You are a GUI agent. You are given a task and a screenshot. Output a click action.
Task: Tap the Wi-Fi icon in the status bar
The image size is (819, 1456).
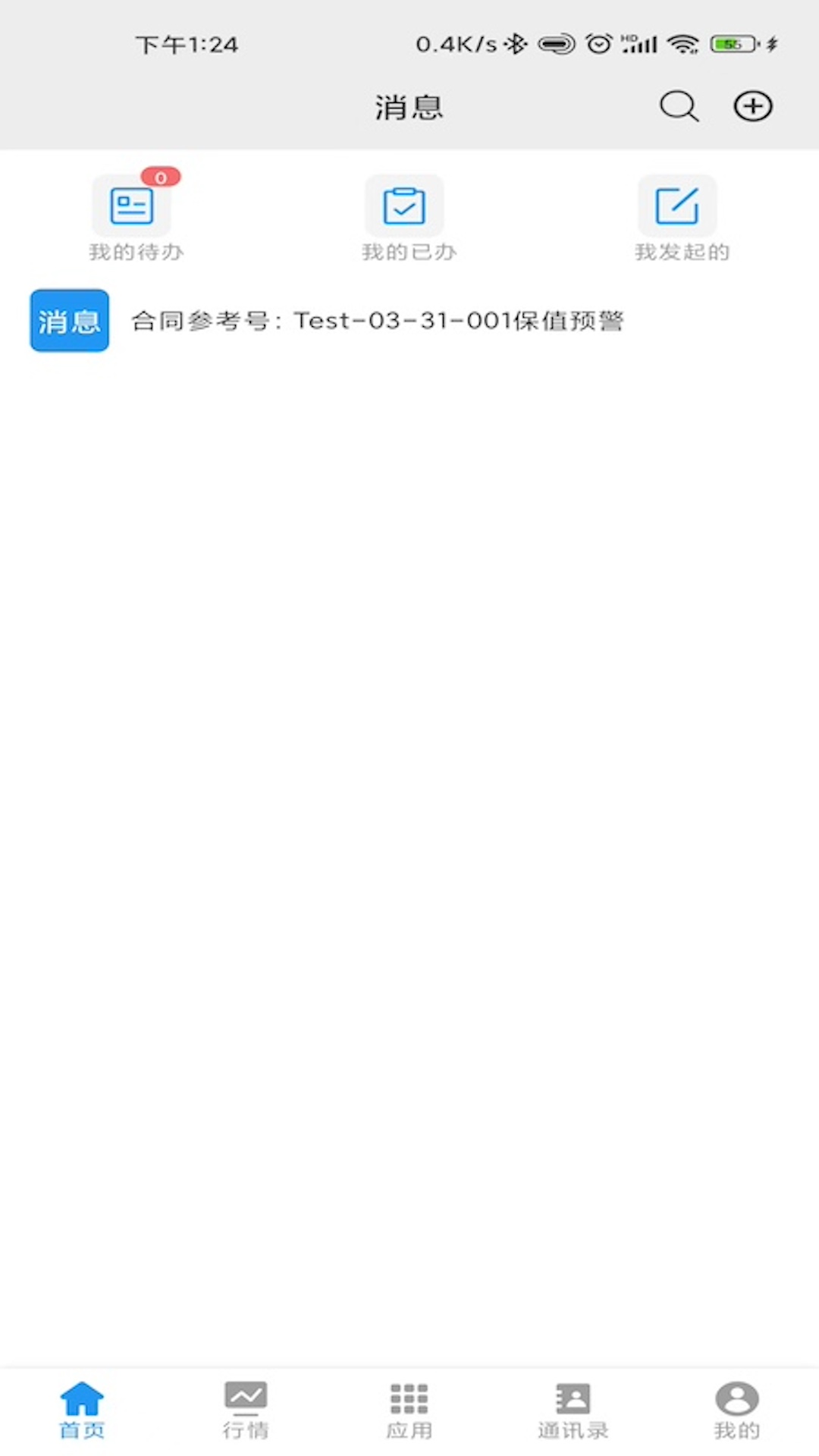pyautogui.click(x=681, y=43)
